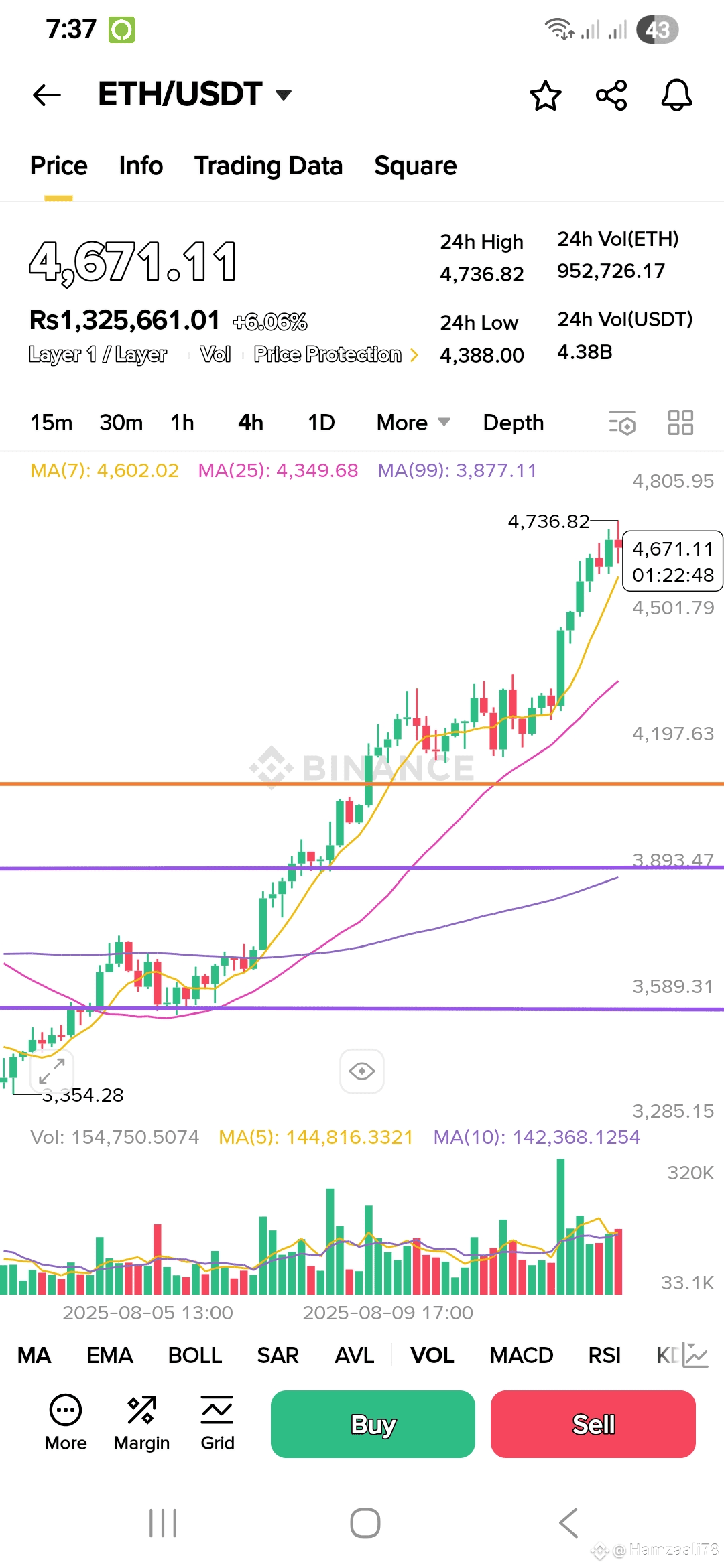
Task: Set a price alert bell
Action: point(676,95)
